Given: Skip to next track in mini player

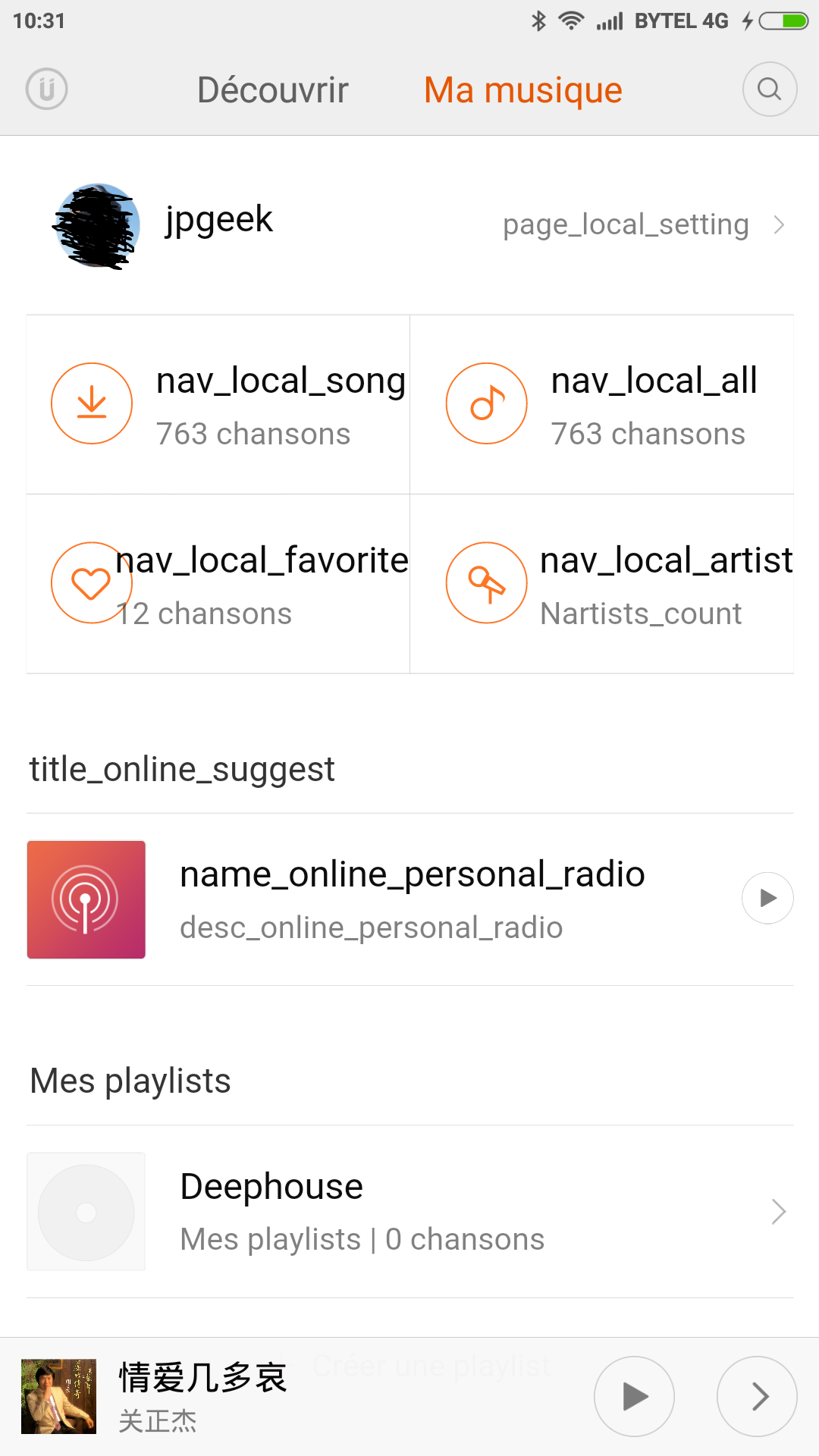Looking at the screenshot, I should tap(757, 1396).
